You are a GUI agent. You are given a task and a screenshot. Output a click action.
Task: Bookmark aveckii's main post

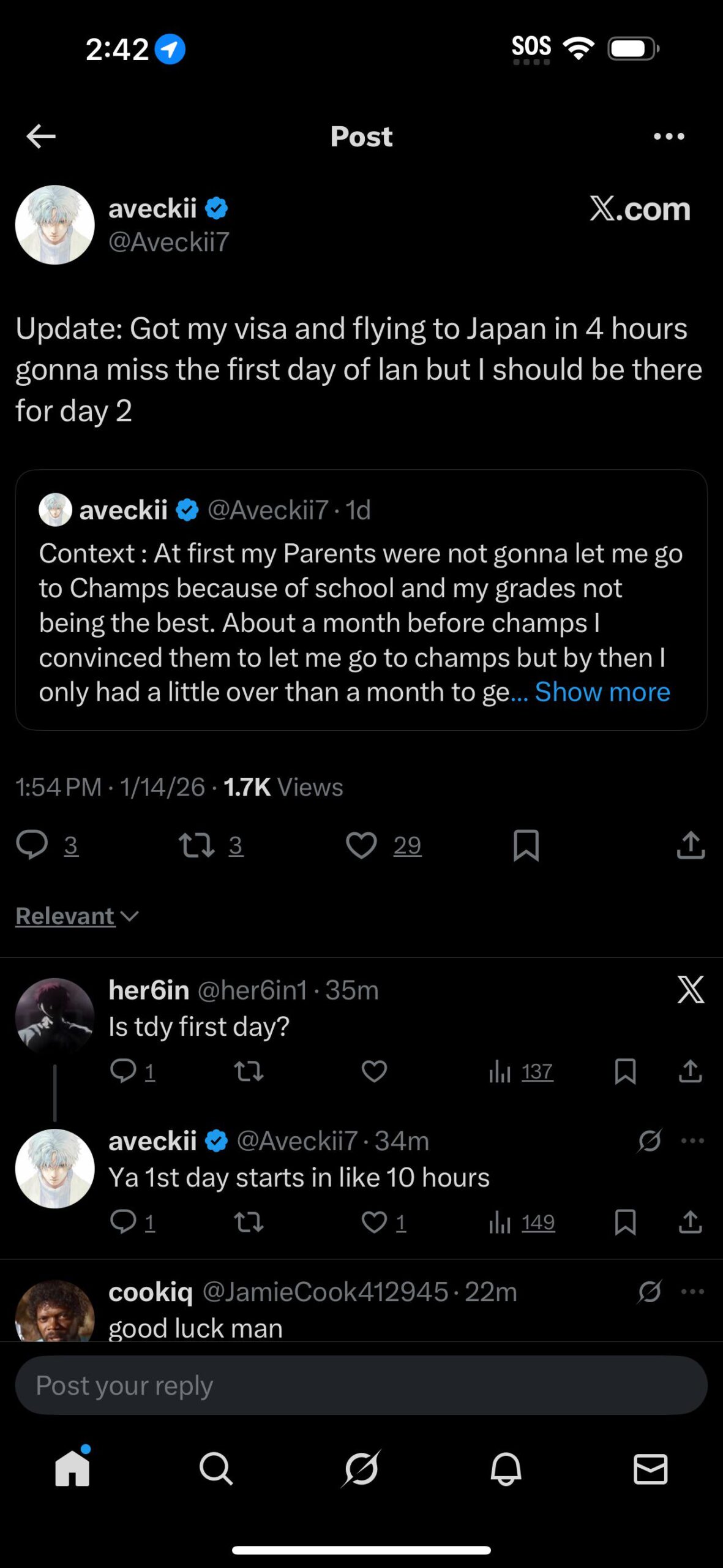pos(526,845)
